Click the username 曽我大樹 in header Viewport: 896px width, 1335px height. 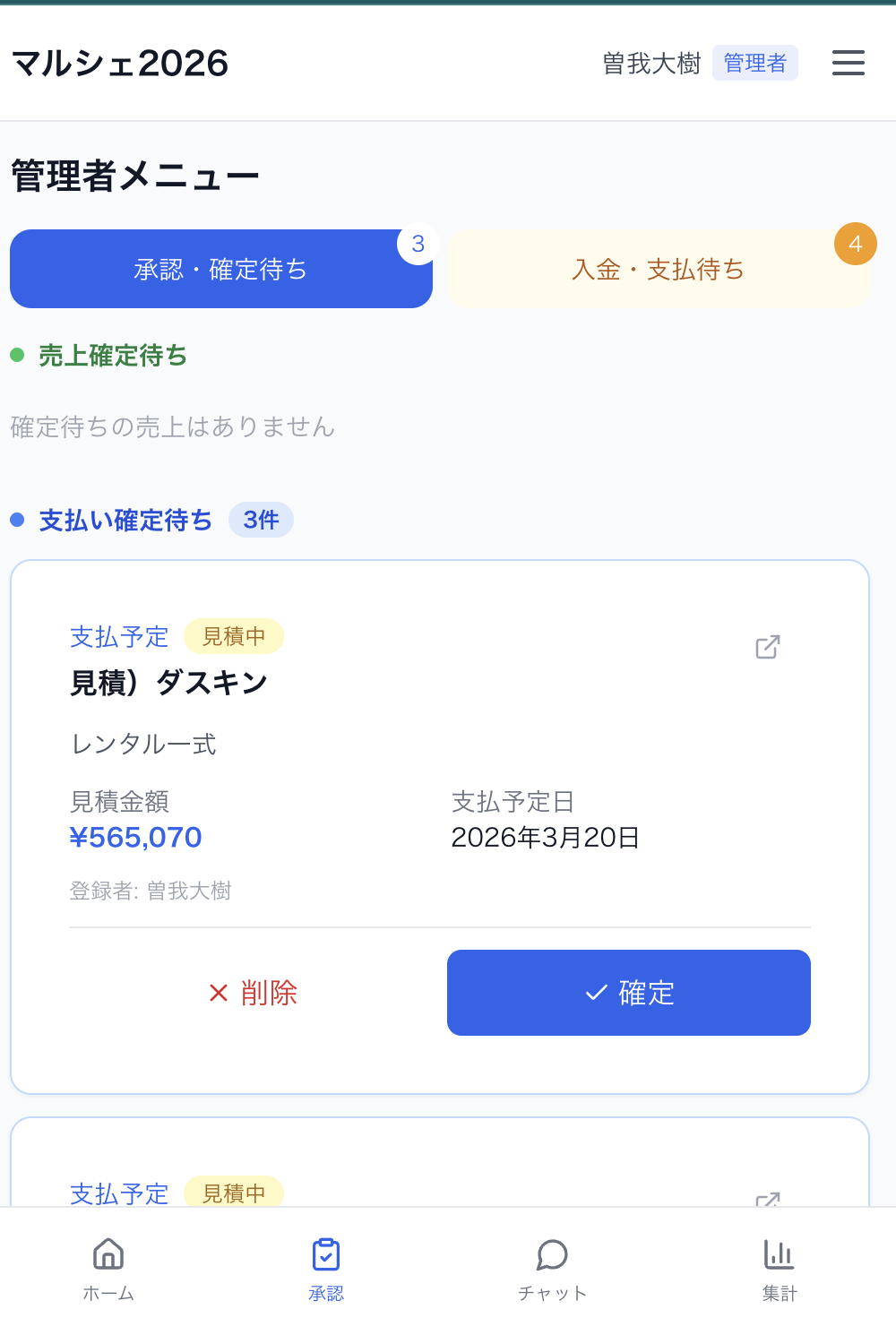[651, 63]
